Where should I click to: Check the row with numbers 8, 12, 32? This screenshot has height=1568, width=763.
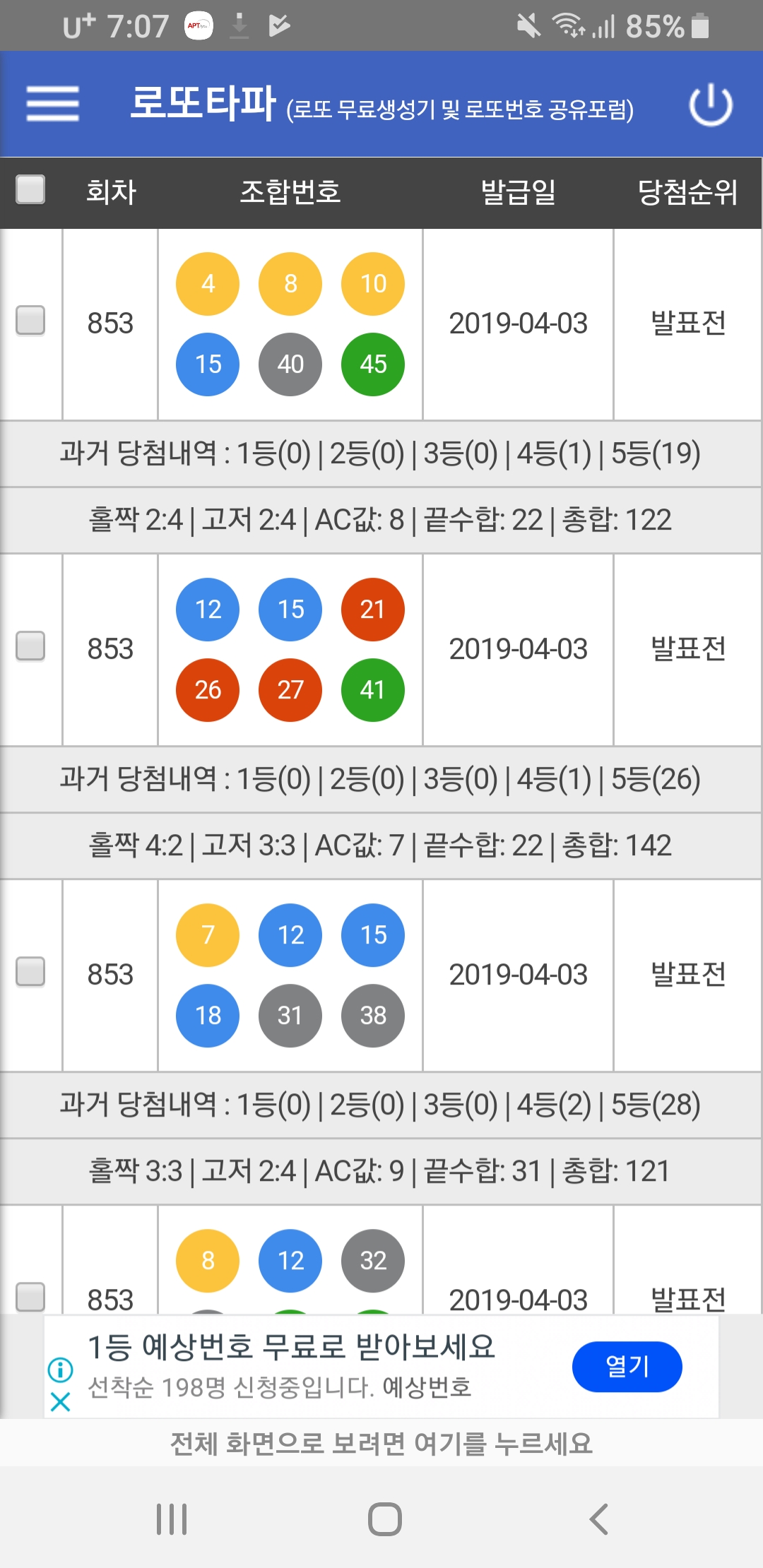point(30,1297)
